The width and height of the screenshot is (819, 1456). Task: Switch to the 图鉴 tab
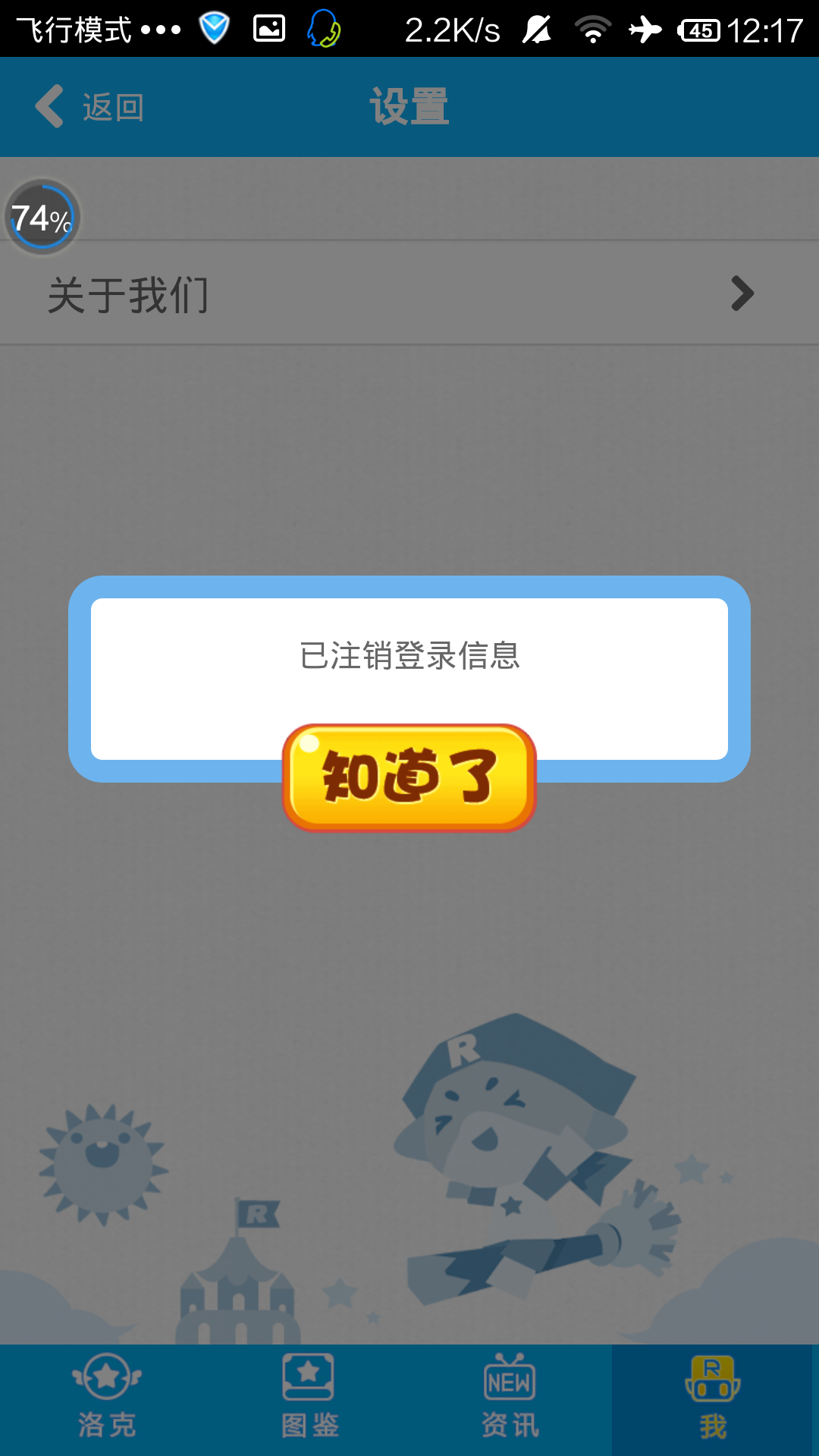309,1399
